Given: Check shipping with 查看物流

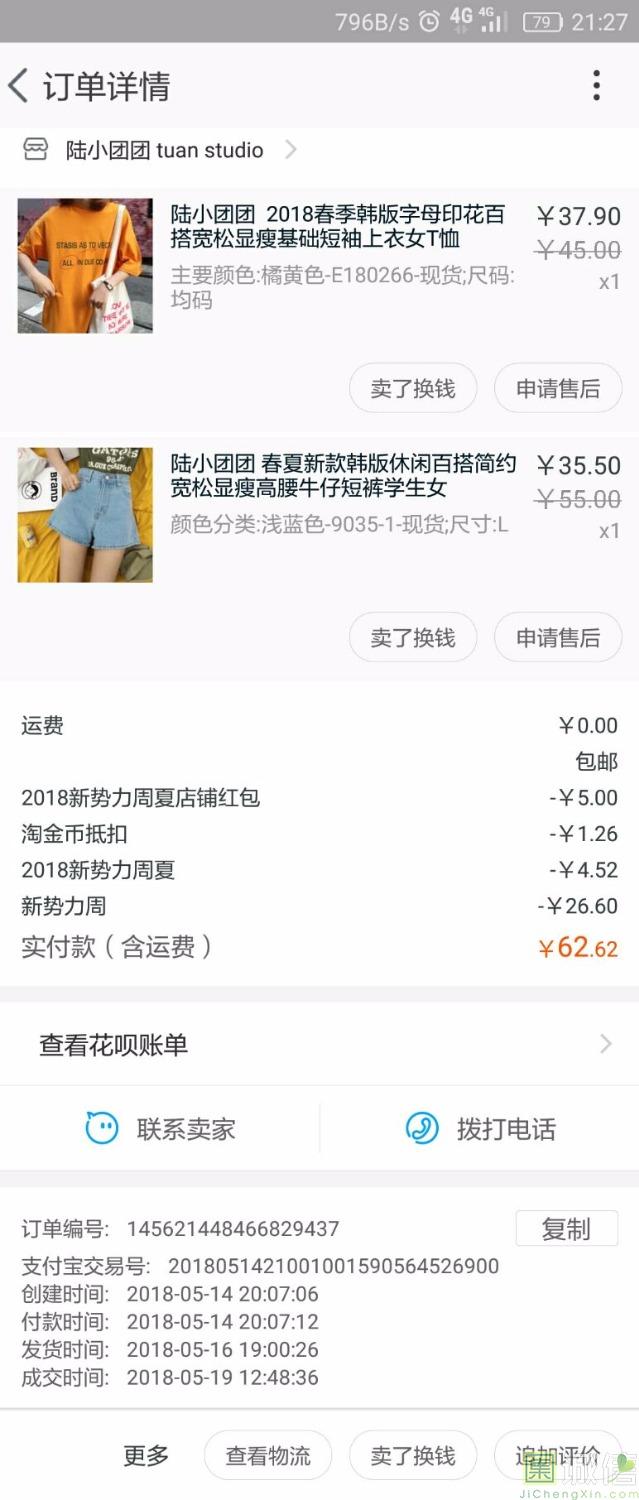Looking at the screenshot, I should click(267, 1456).
